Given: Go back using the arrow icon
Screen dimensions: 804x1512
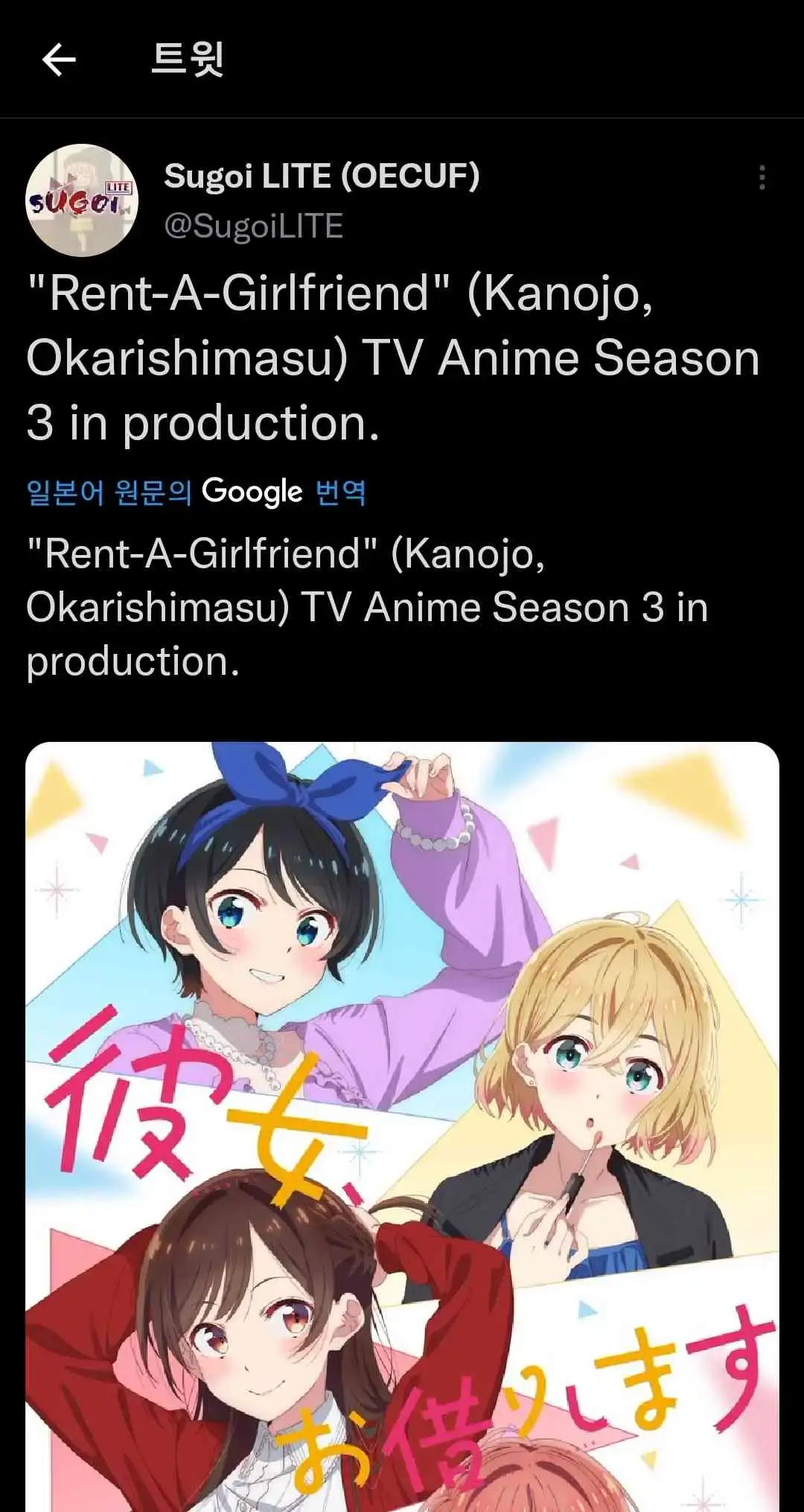Looking at the screenshot, I should (59, 60).
